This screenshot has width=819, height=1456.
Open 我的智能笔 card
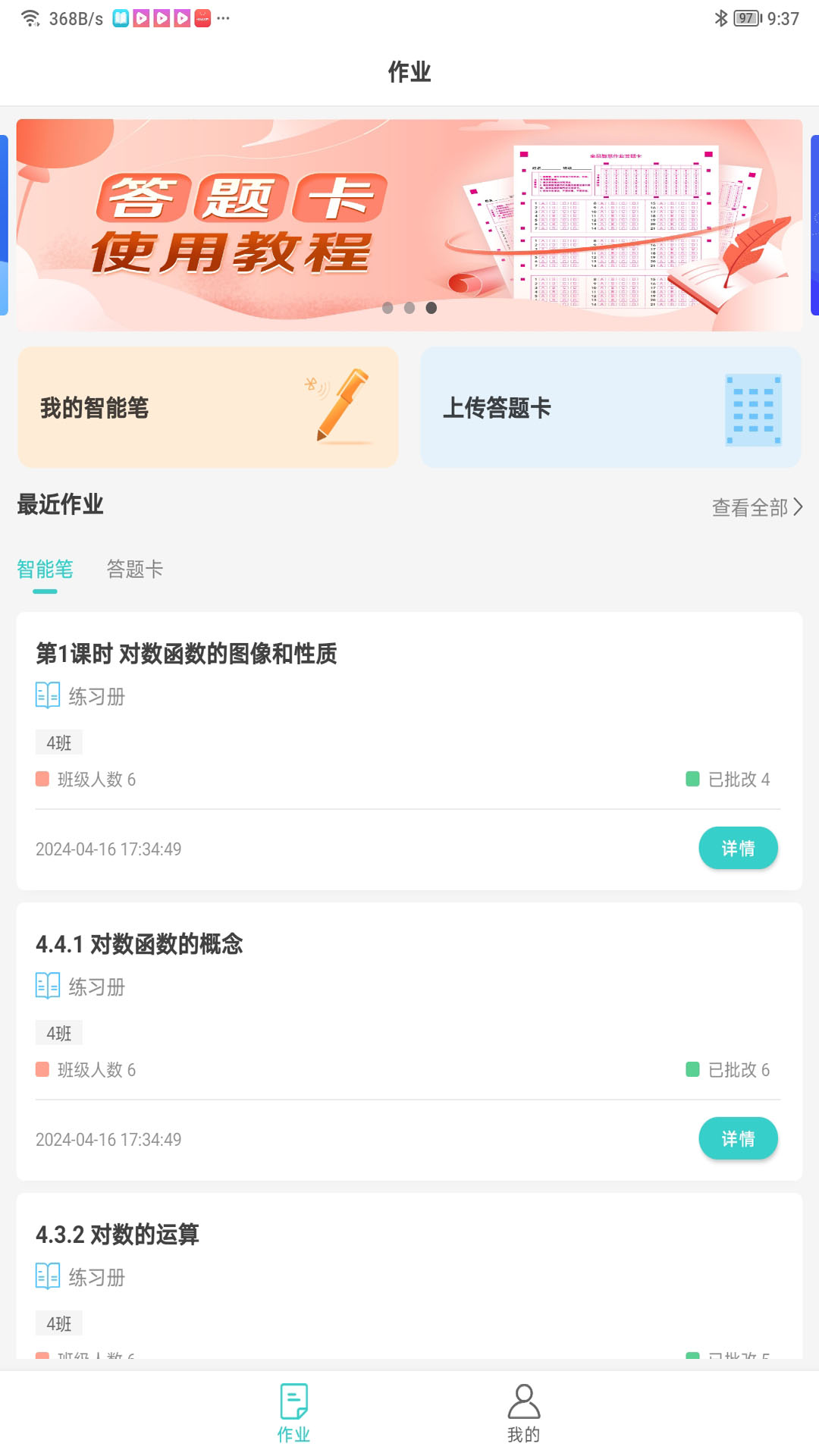coord(208,407)
